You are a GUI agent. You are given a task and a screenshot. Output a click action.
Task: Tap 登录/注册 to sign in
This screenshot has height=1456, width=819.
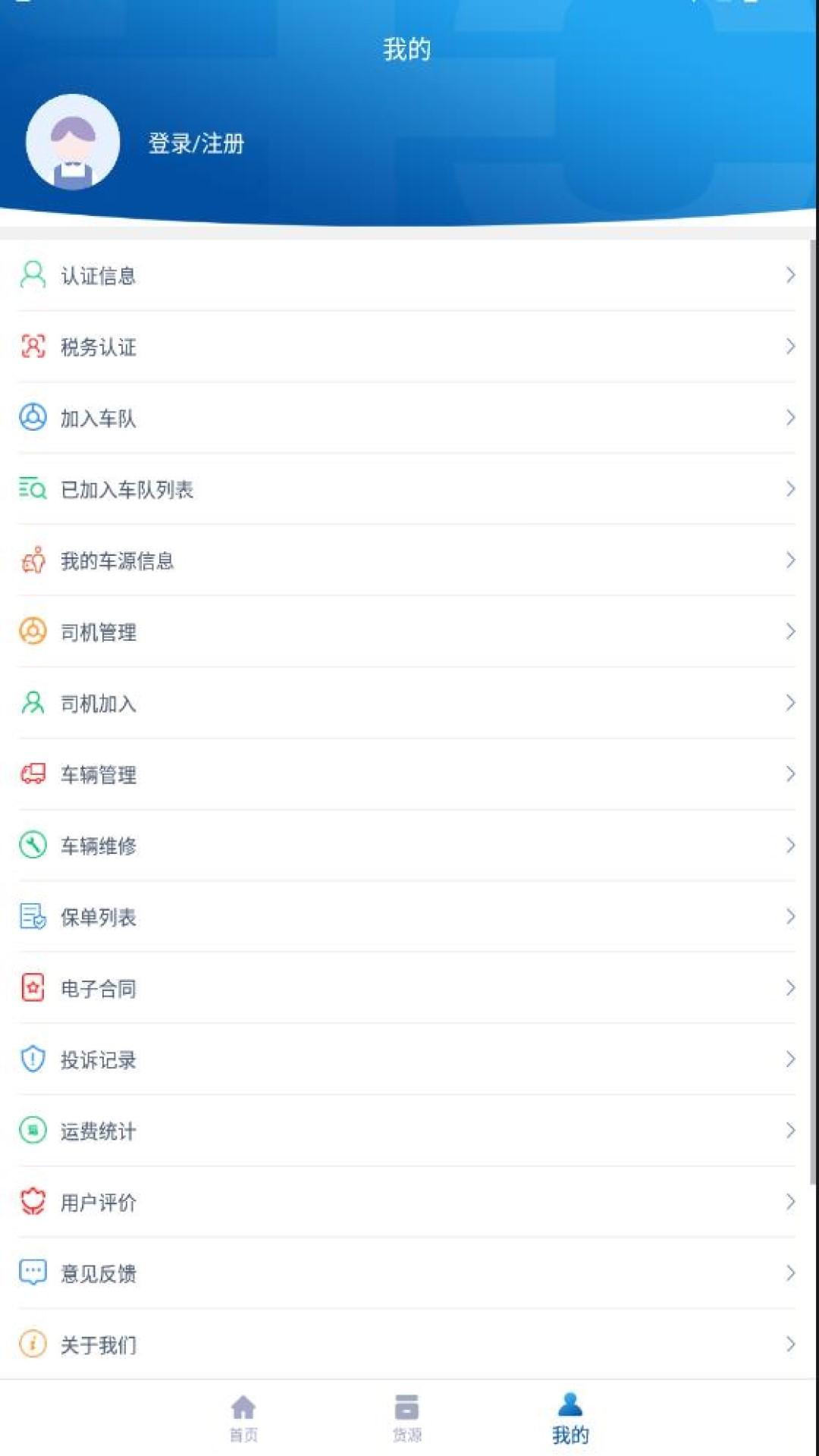coord(196,143)
